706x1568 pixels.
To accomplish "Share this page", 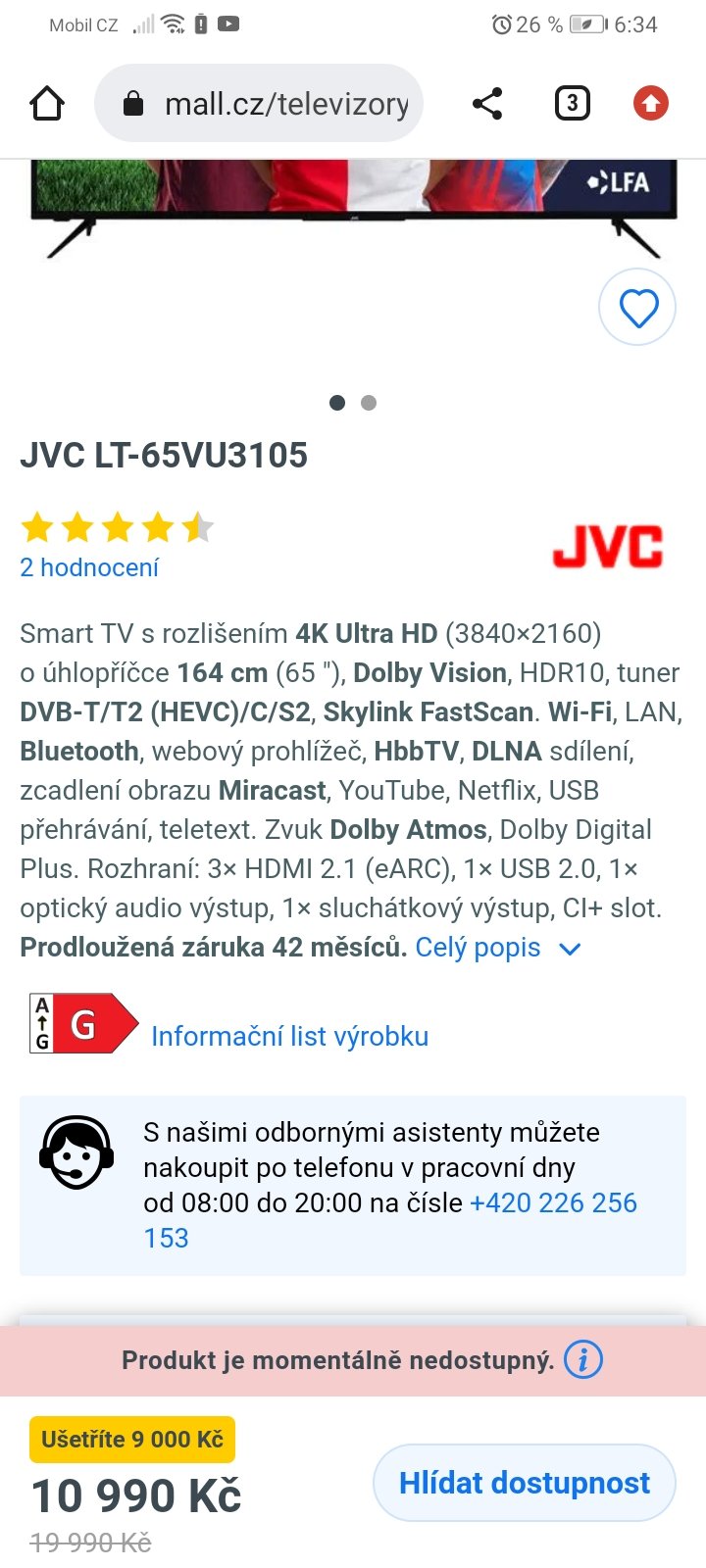I will 487,103.
